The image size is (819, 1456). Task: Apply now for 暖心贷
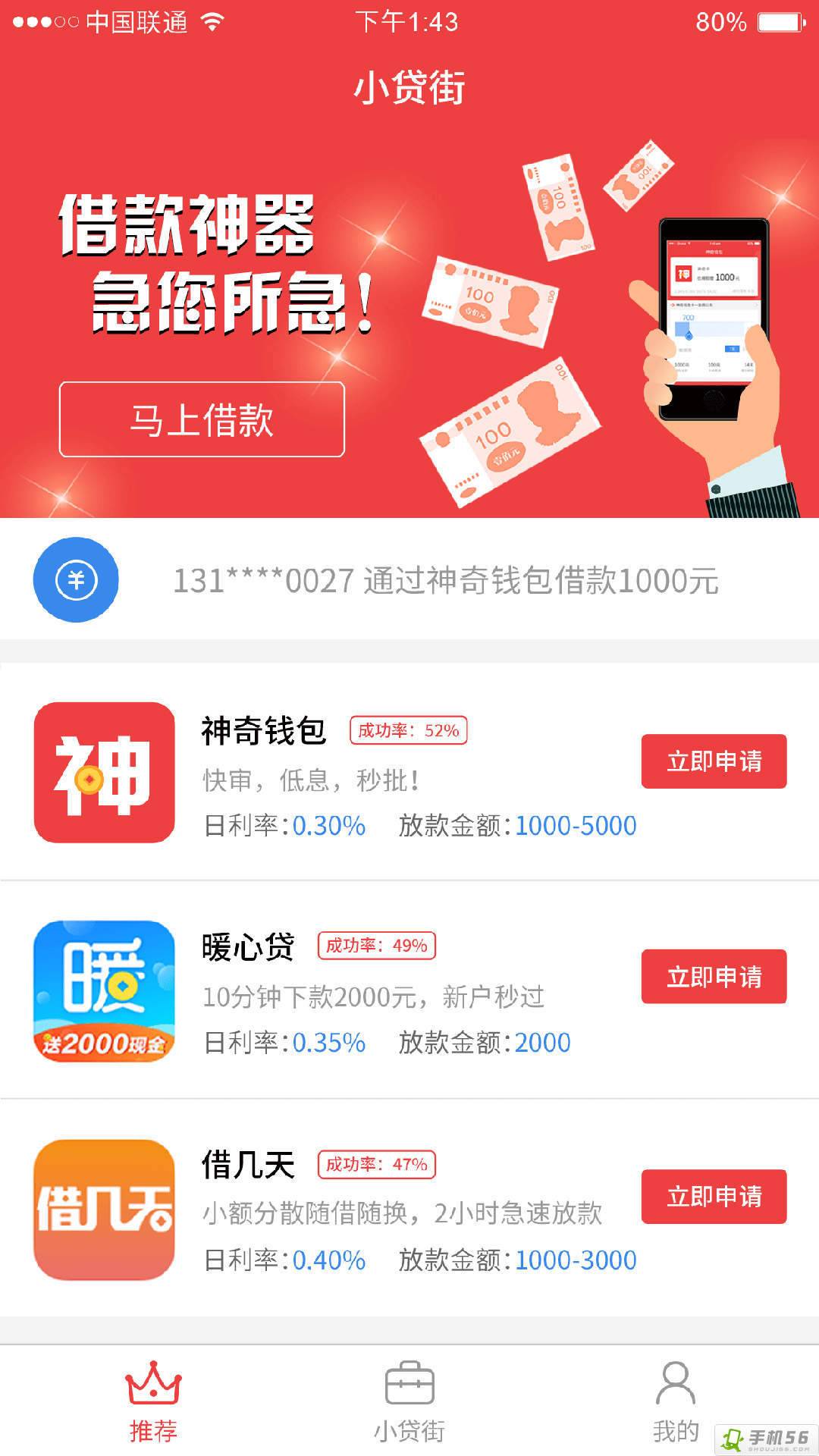click(714, 977)
